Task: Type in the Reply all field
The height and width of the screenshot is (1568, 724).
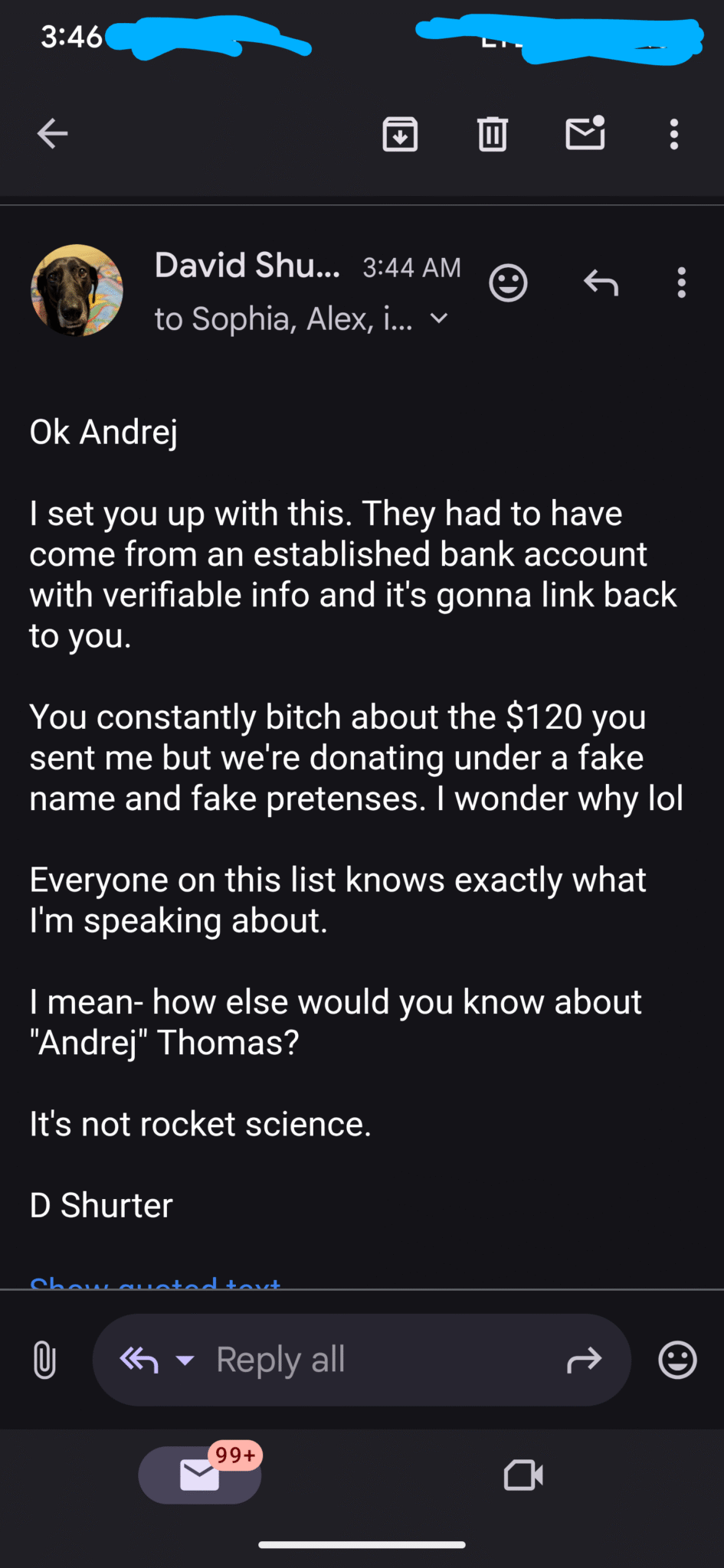Action: pyautogui.click(x=368, y=1361)
